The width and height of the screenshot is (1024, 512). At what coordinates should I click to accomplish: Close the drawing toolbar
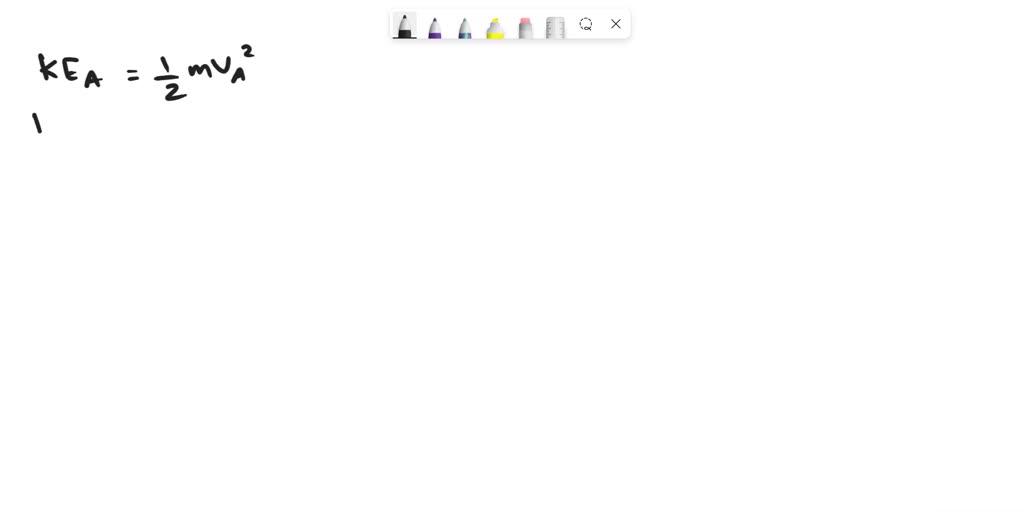[616, 24]
